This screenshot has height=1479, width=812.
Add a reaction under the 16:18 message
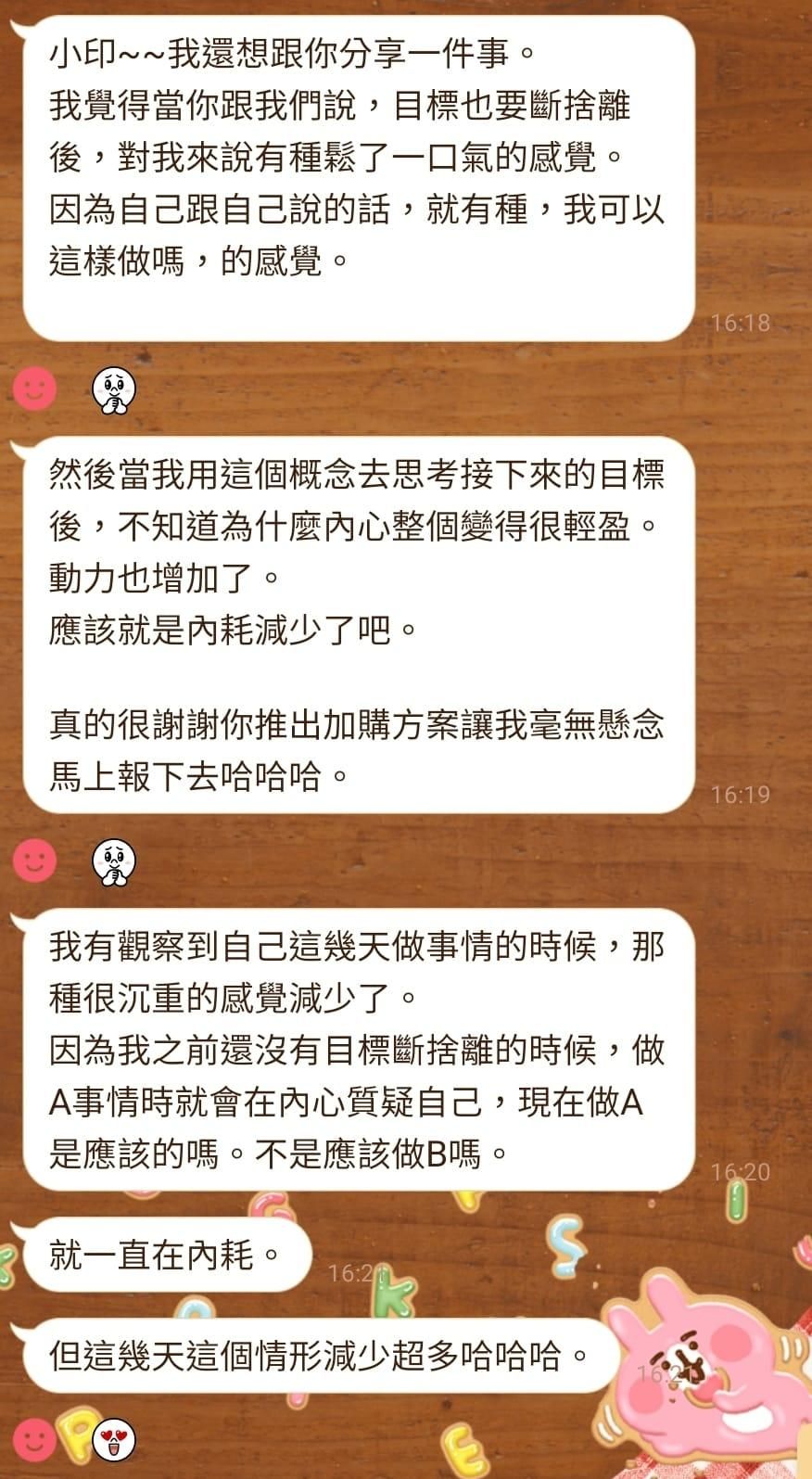pos(35,388)
